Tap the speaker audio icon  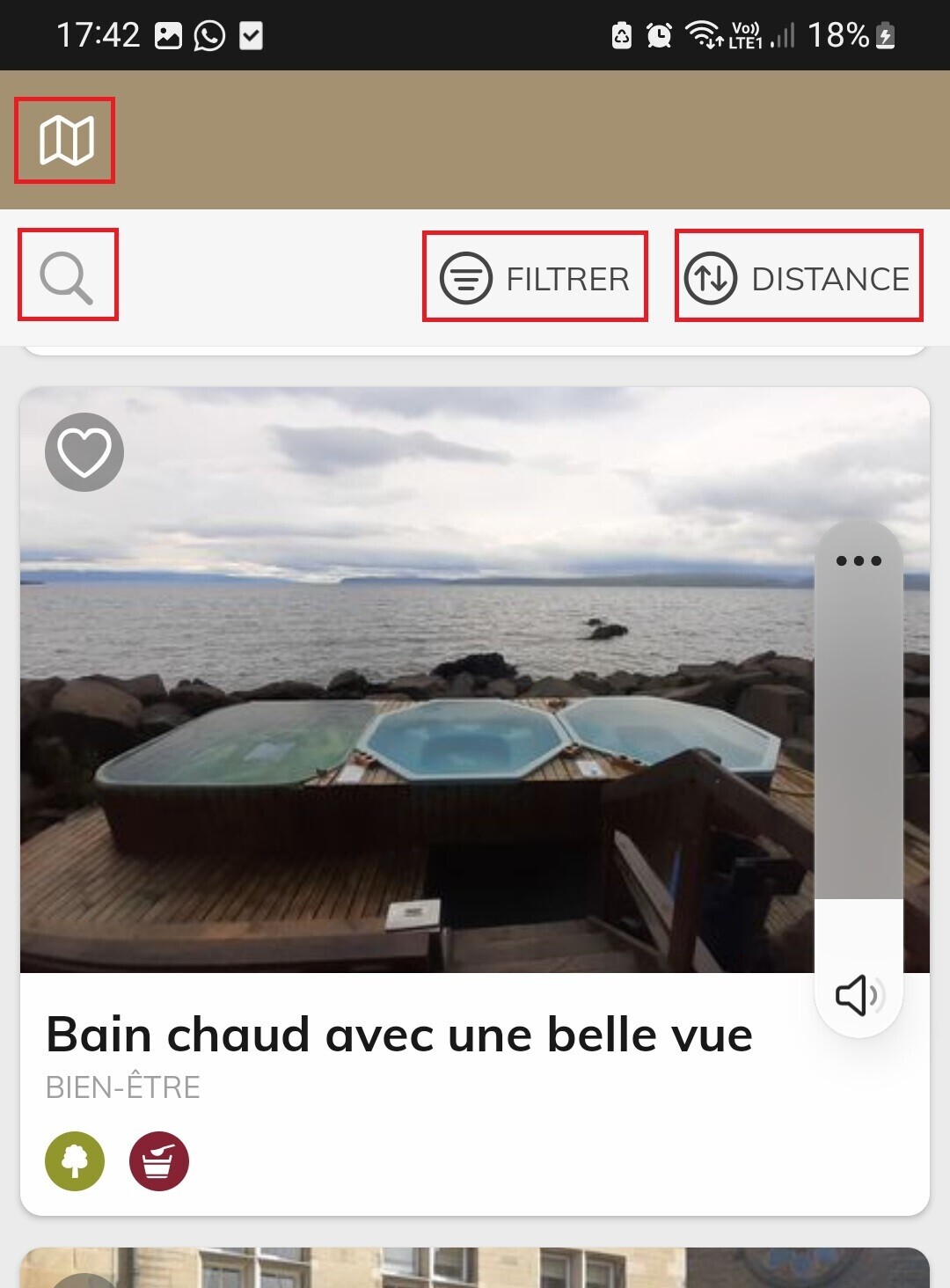pyautogui.click(x=858, y=996)
